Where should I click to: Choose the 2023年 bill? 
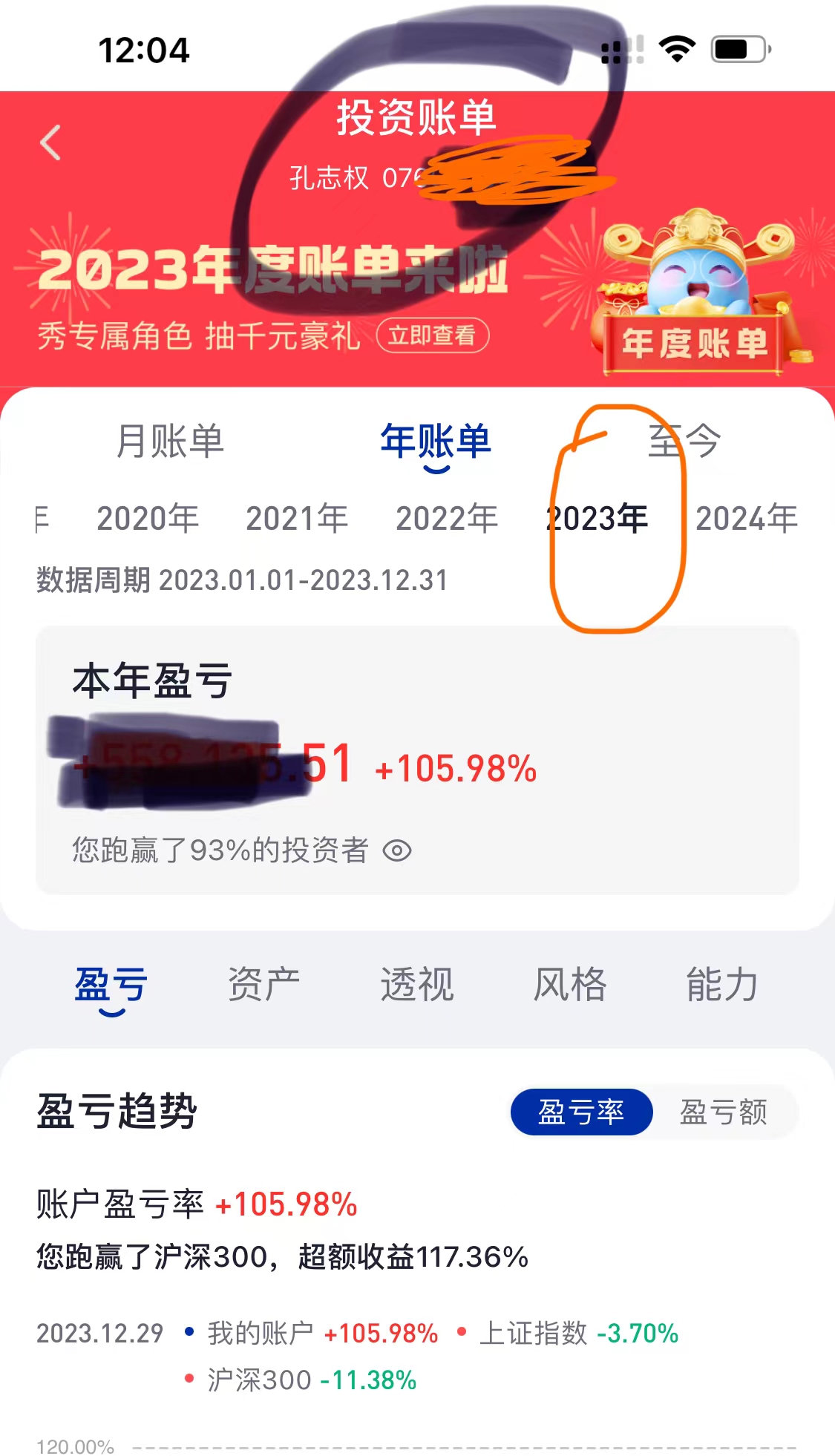click(x=597, y=518)
